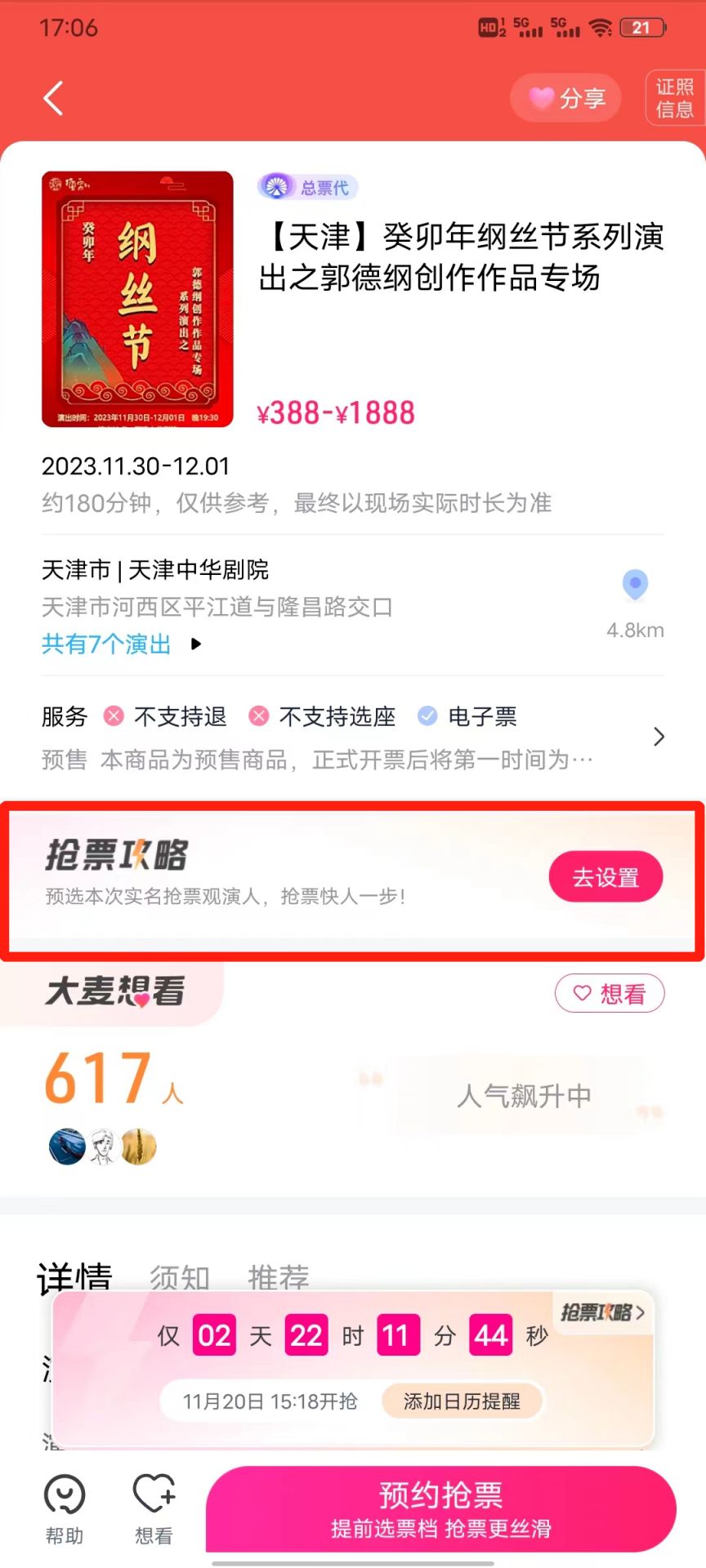The width and height of the screenshot is (706, 1568).
Task: Open venue map location pin
Action: [x=635, y=586]
